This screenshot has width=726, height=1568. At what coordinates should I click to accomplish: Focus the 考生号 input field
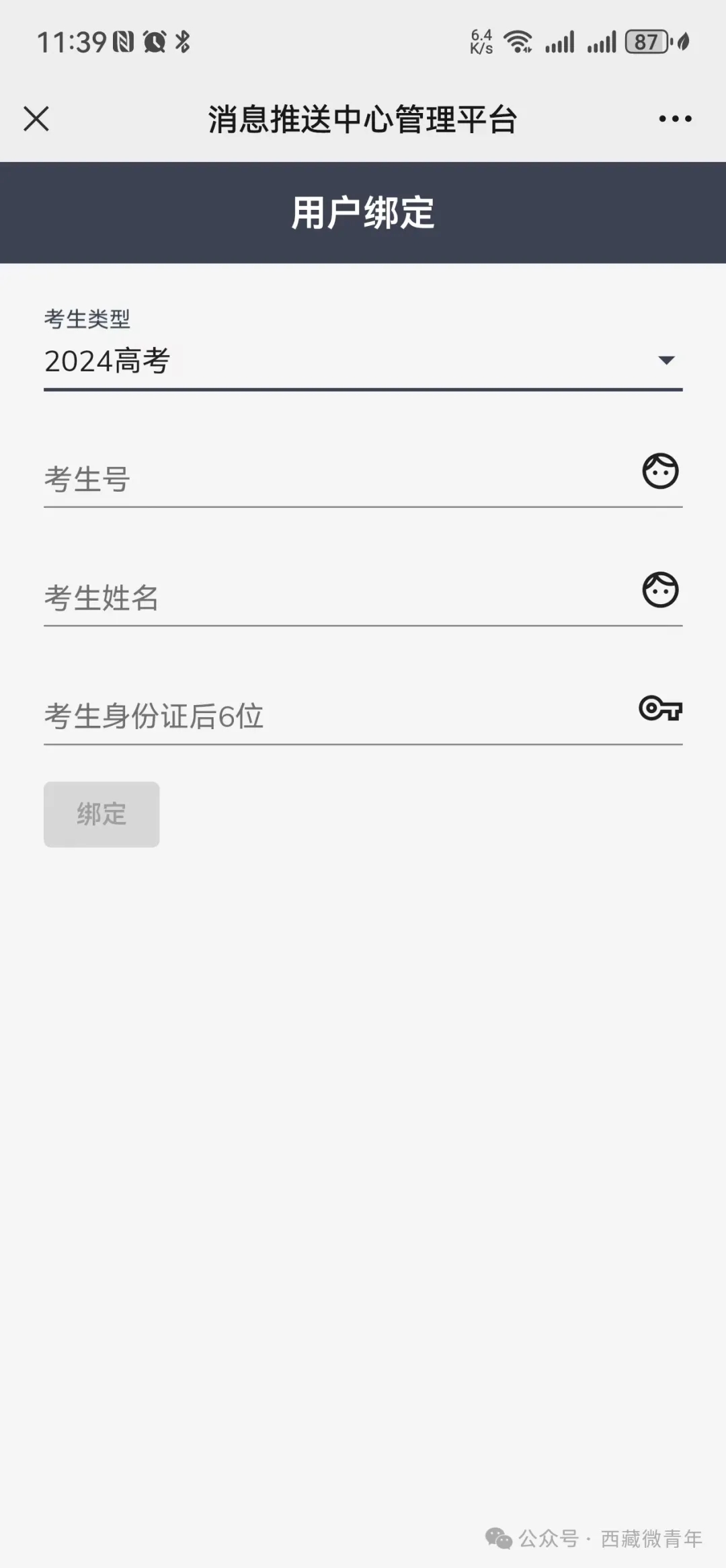point(336,480)
